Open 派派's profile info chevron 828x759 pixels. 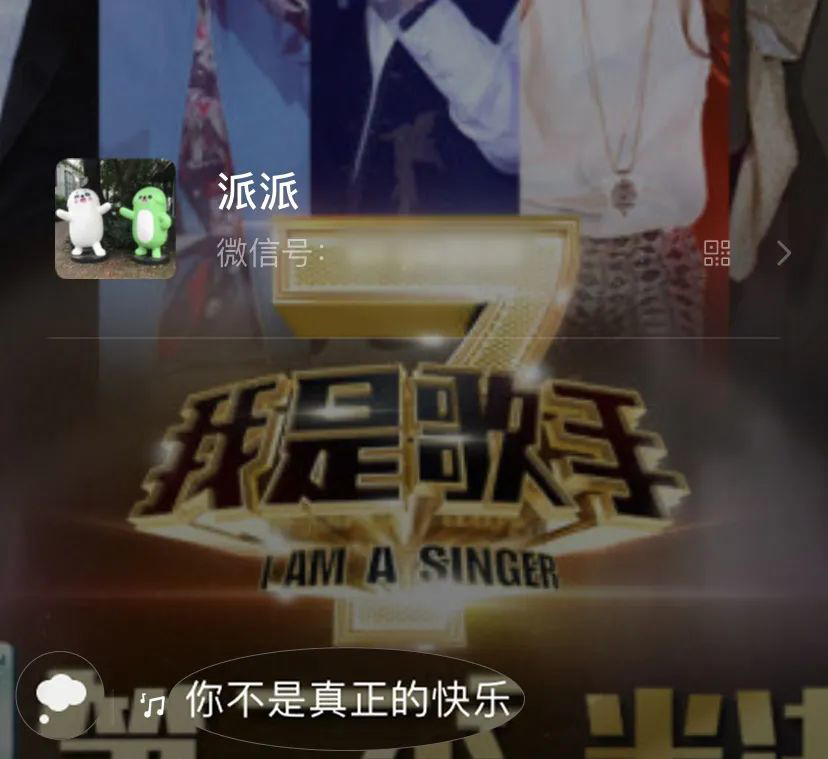click(x=783, y=253)
